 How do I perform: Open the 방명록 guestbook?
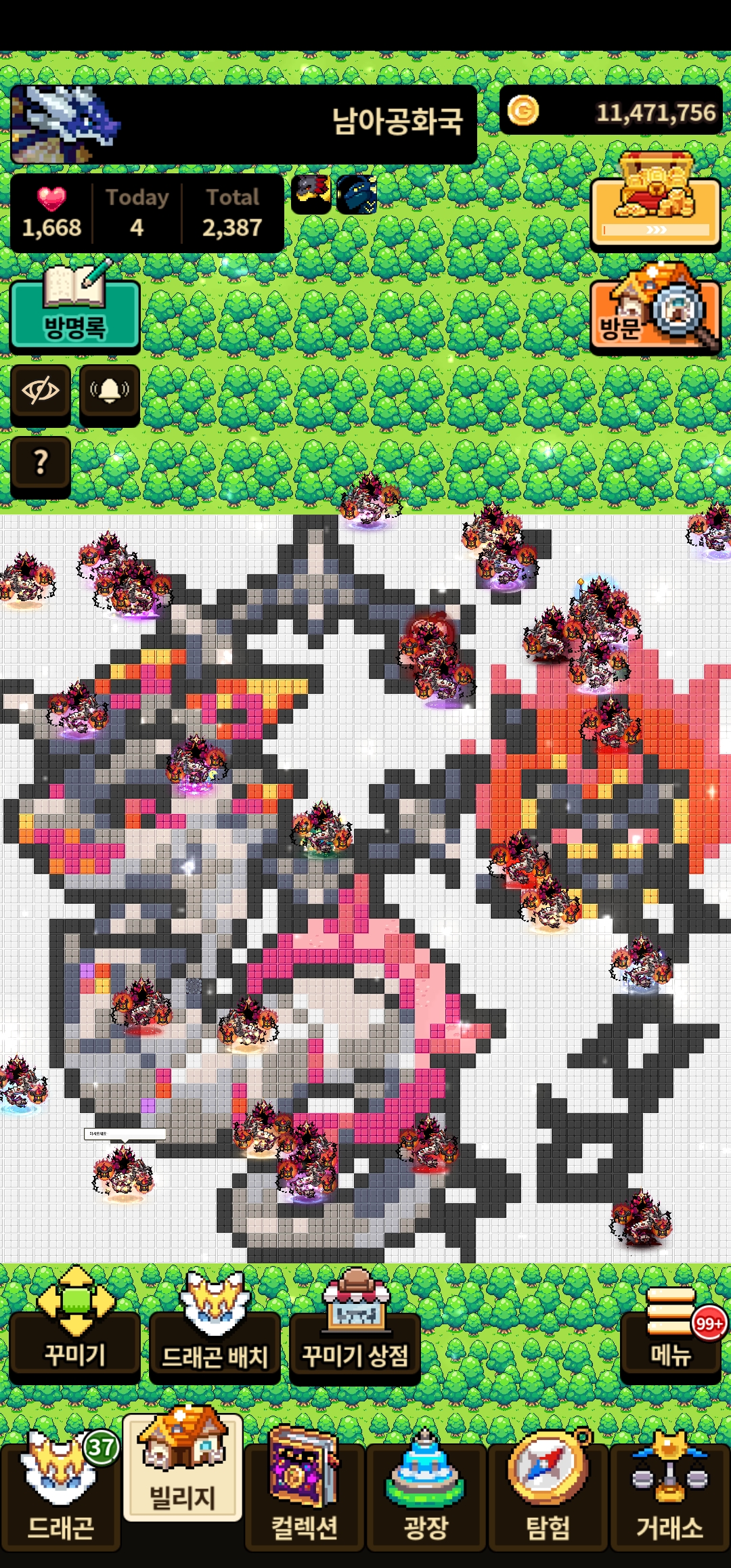click(74, 314)
